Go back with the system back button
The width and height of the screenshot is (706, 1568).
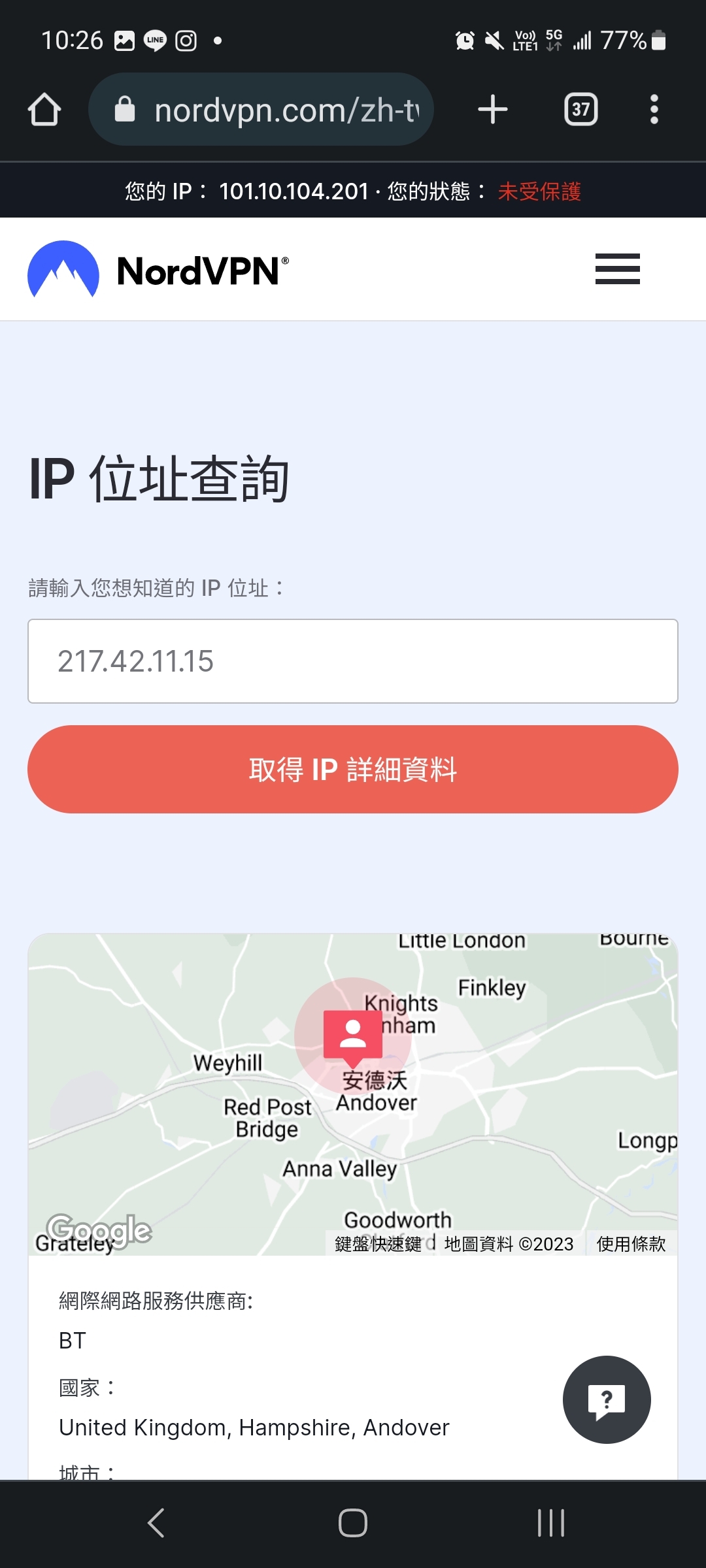coord(156,1523)
